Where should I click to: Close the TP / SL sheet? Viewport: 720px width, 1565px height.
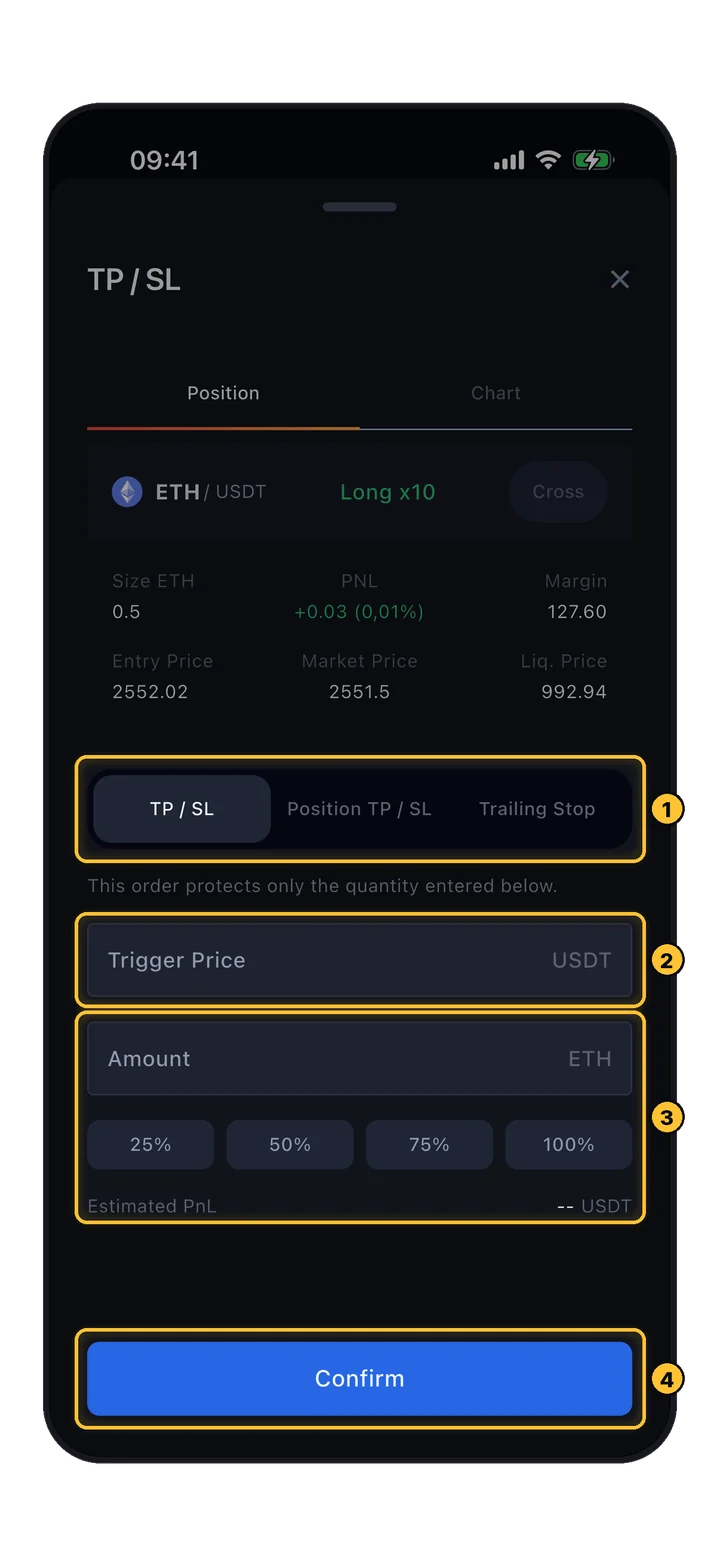click(x=620, y=279)
